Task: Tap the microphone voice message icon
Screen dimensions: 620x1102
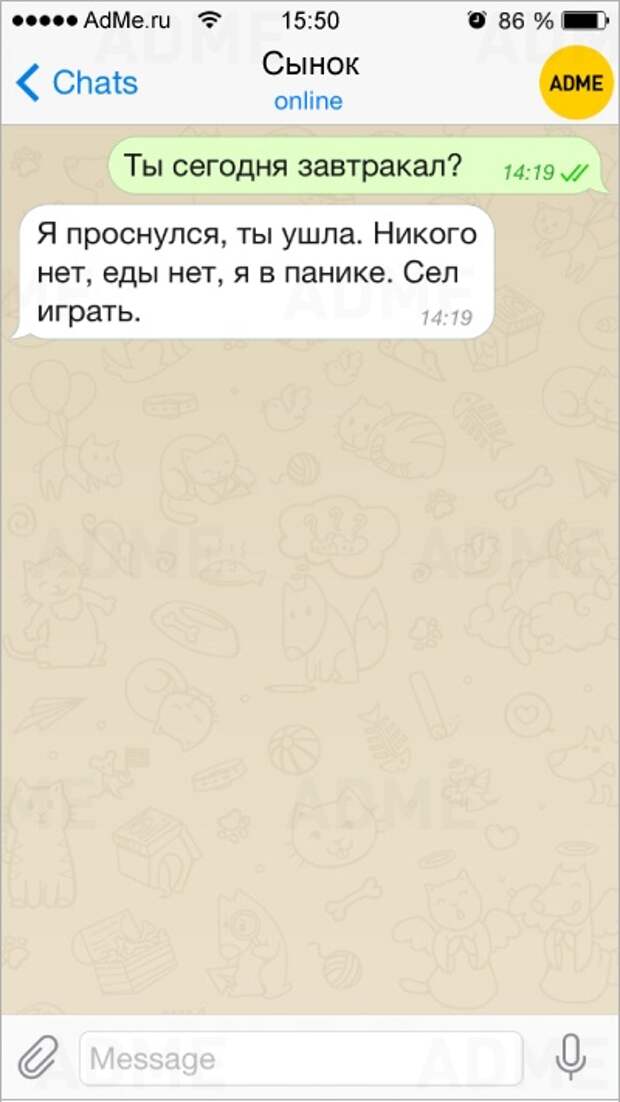Action: (x=571, y=1057)
